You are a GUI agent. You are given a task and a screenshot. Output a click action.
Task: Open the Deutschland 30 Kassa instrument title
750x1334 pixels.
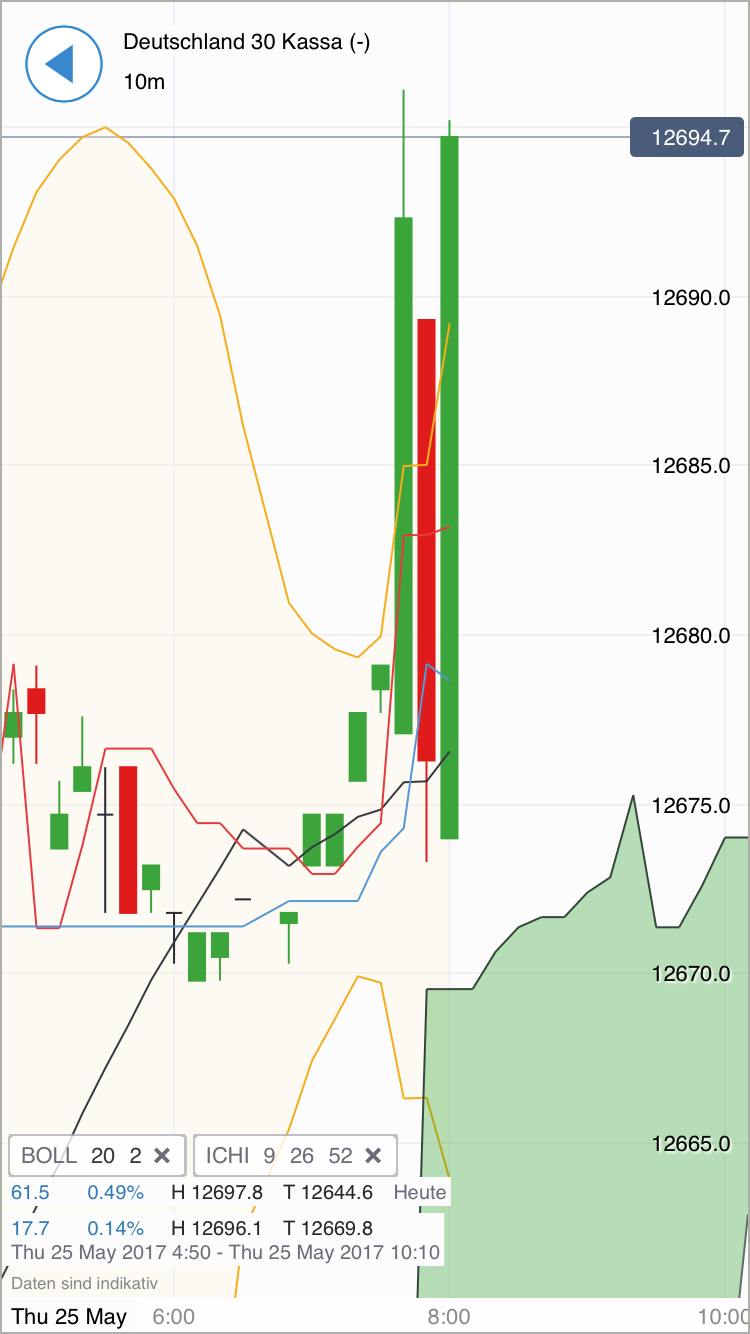click(x=244, y=42)
